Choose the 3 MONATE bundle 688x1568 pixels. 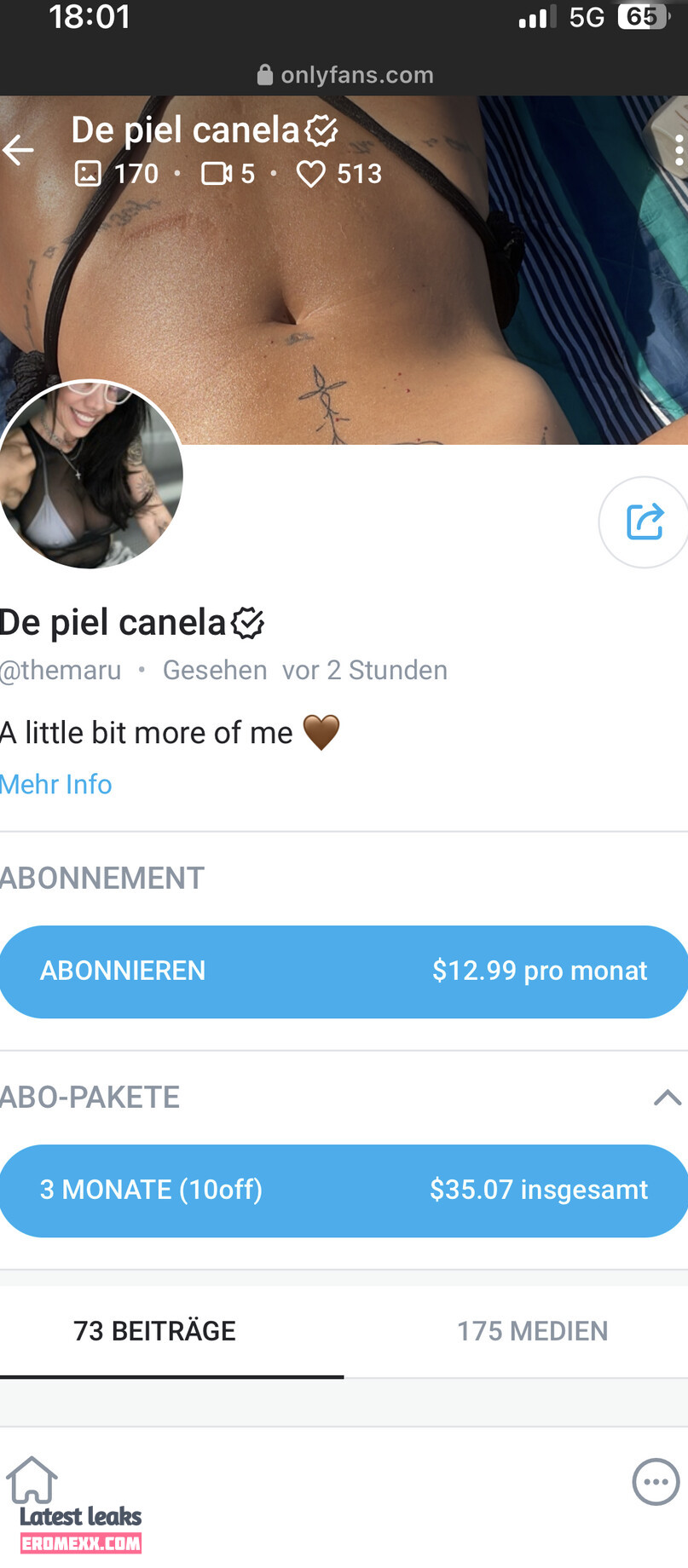(x=344, y=1190)
